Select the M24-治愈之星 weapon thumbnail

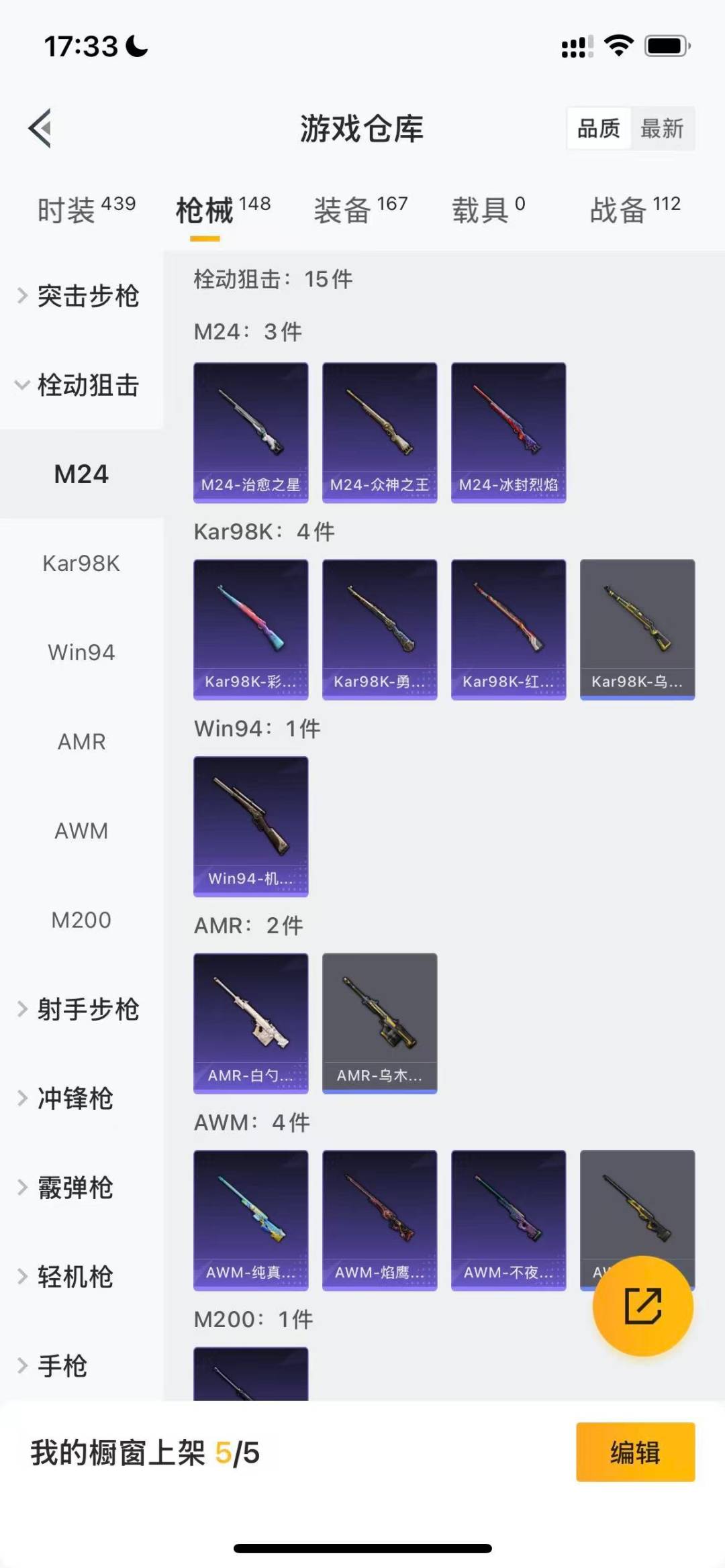pos(250,431)
